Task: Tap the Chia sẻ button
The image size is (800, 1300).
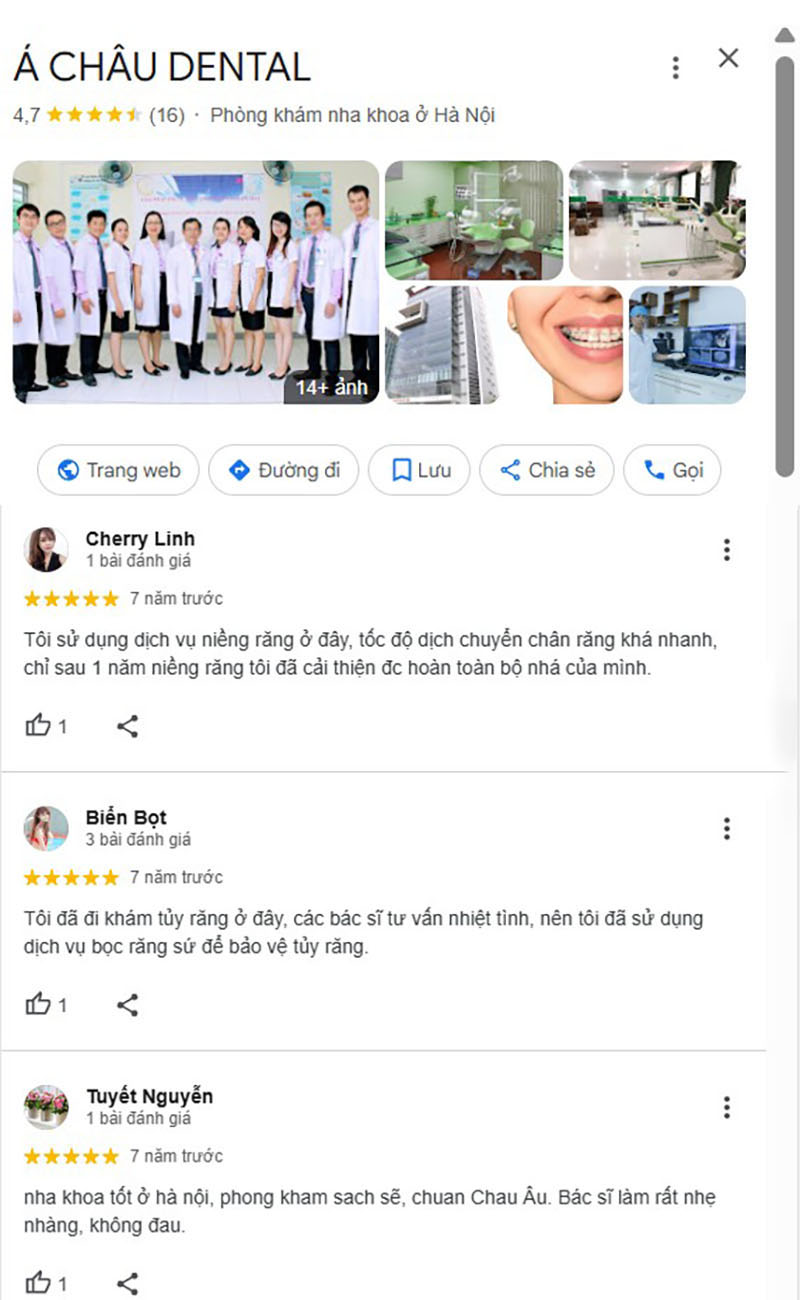Action: coord(546,470)
